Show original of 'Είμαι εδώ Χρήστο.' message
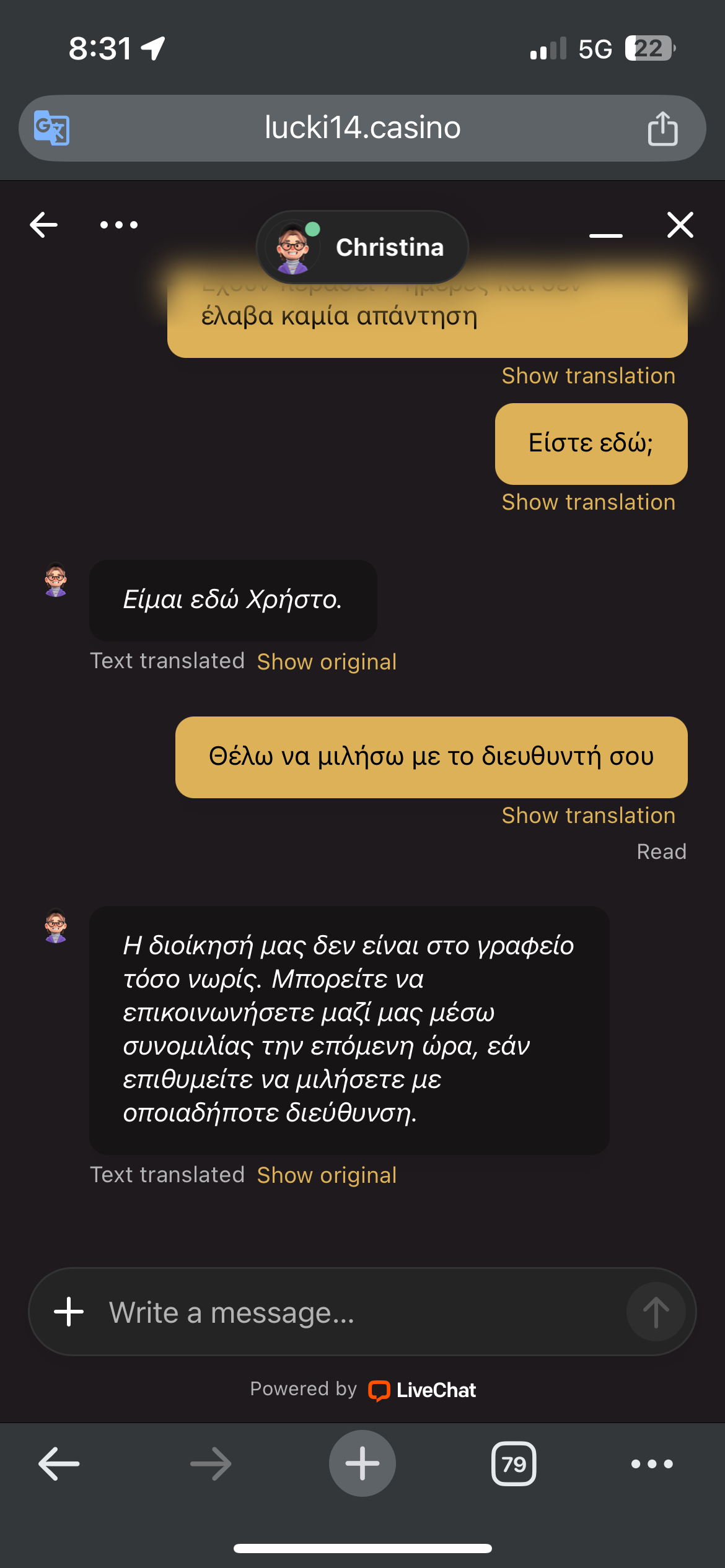Image resolution: width=725 pixels, height=1568 pixels. click(327, 662)
